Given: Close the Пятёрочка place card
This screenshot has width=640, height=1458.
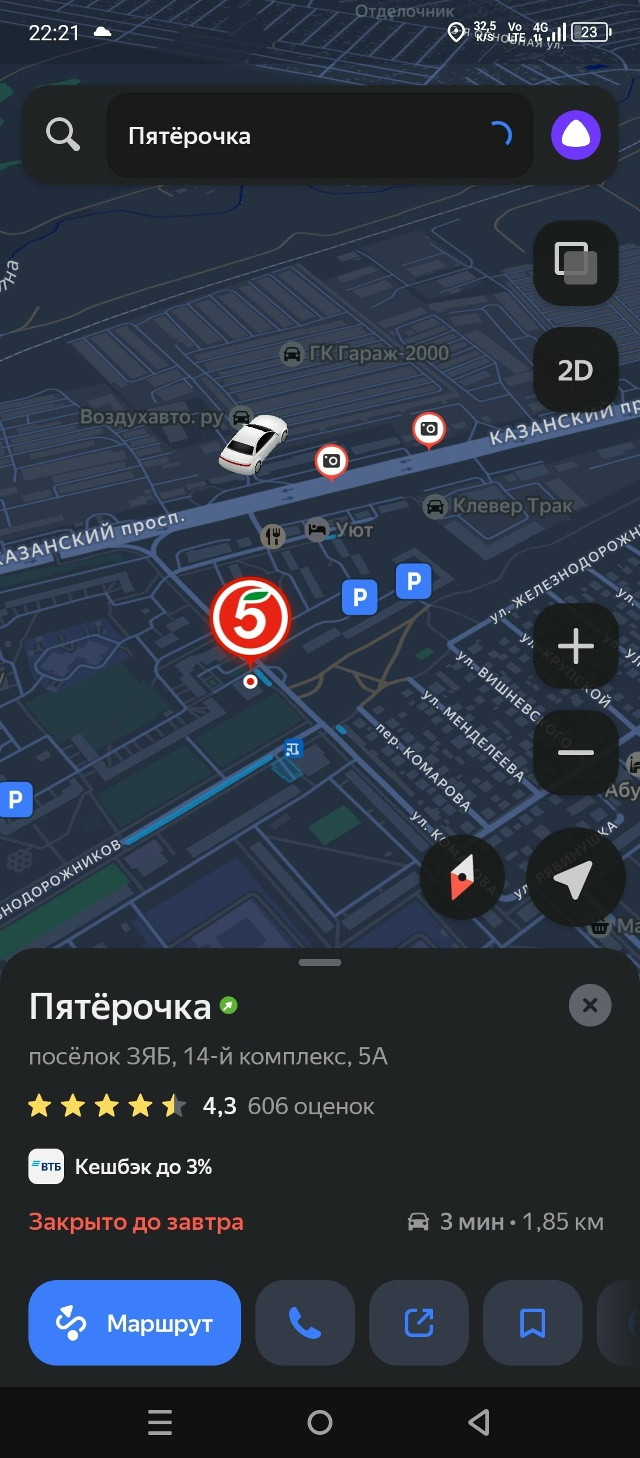Looking at the screenshot, I should (x=590, y=1005).
